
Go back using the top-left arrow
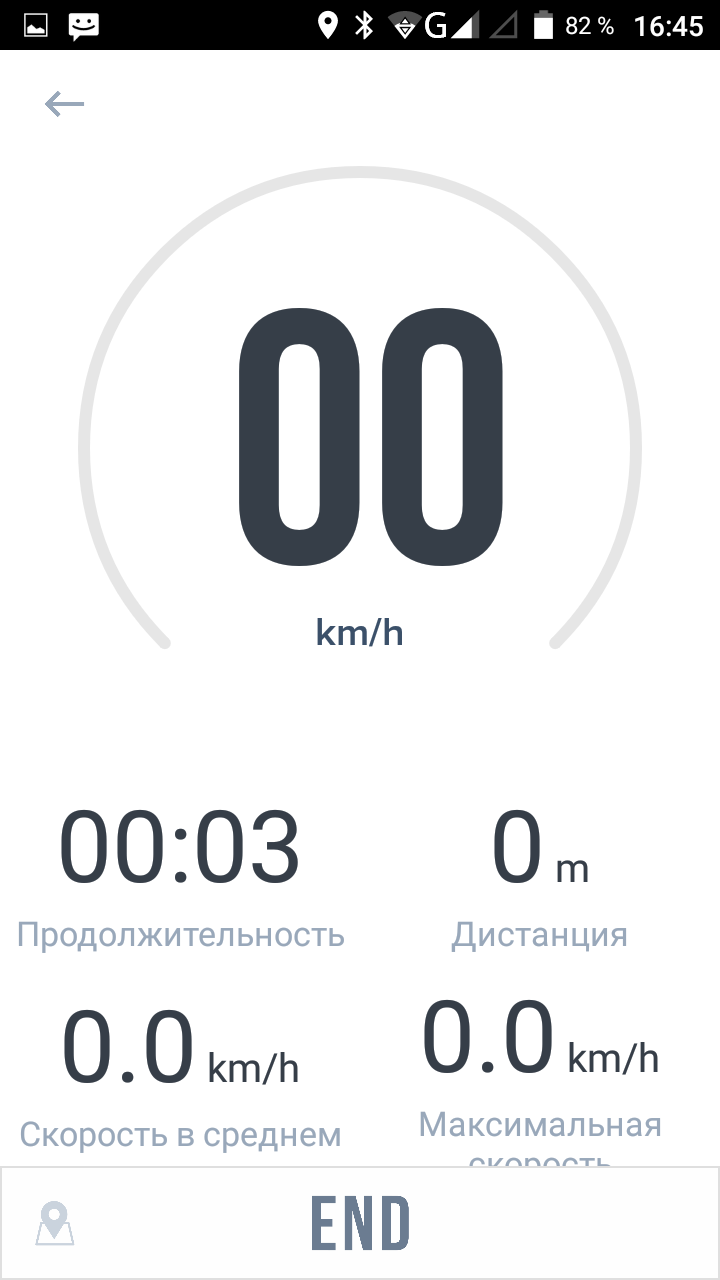[x=65, y=104]
